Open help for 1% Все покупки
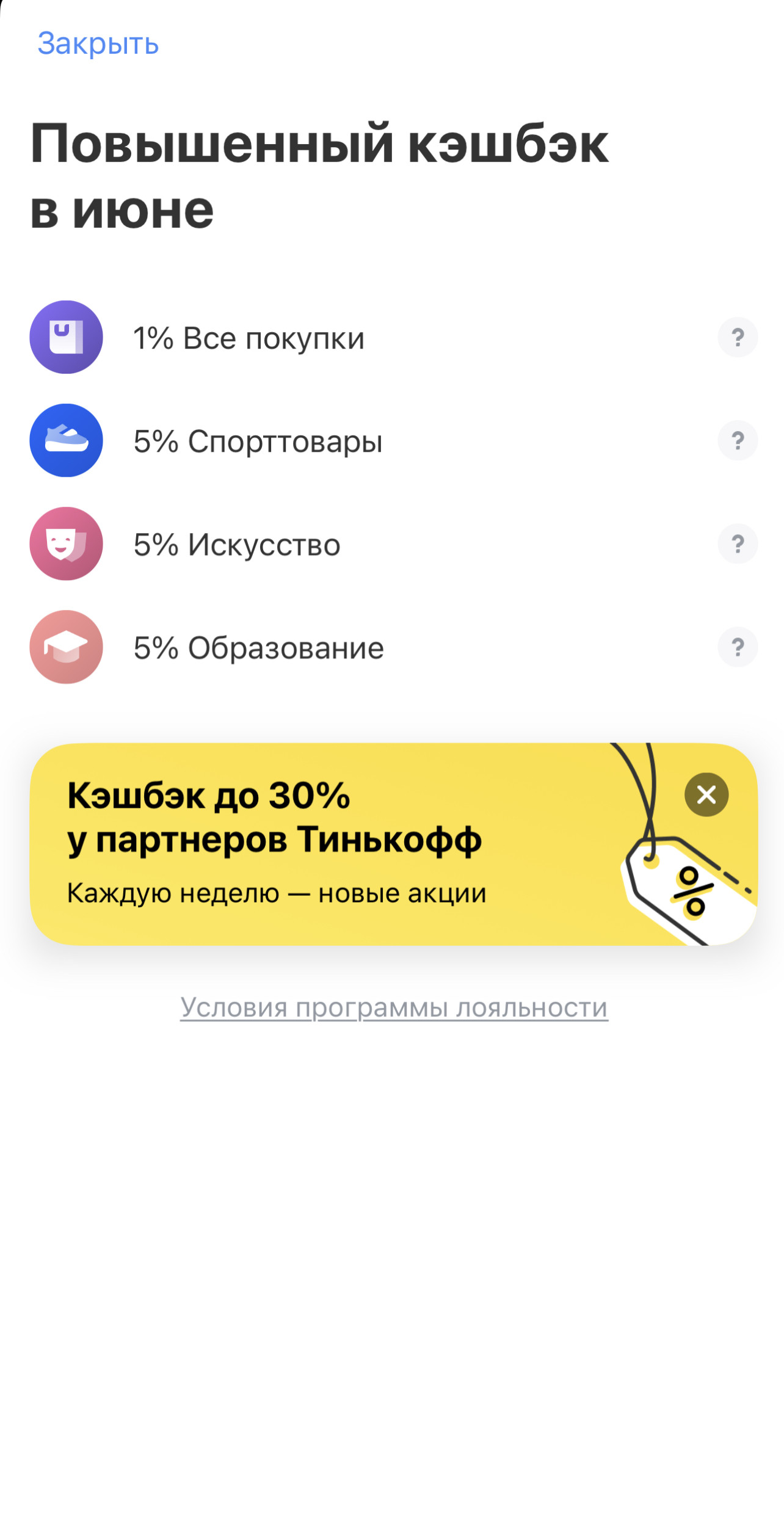The width and height of the screenshot is (784, 1521). tap(737, 337)
